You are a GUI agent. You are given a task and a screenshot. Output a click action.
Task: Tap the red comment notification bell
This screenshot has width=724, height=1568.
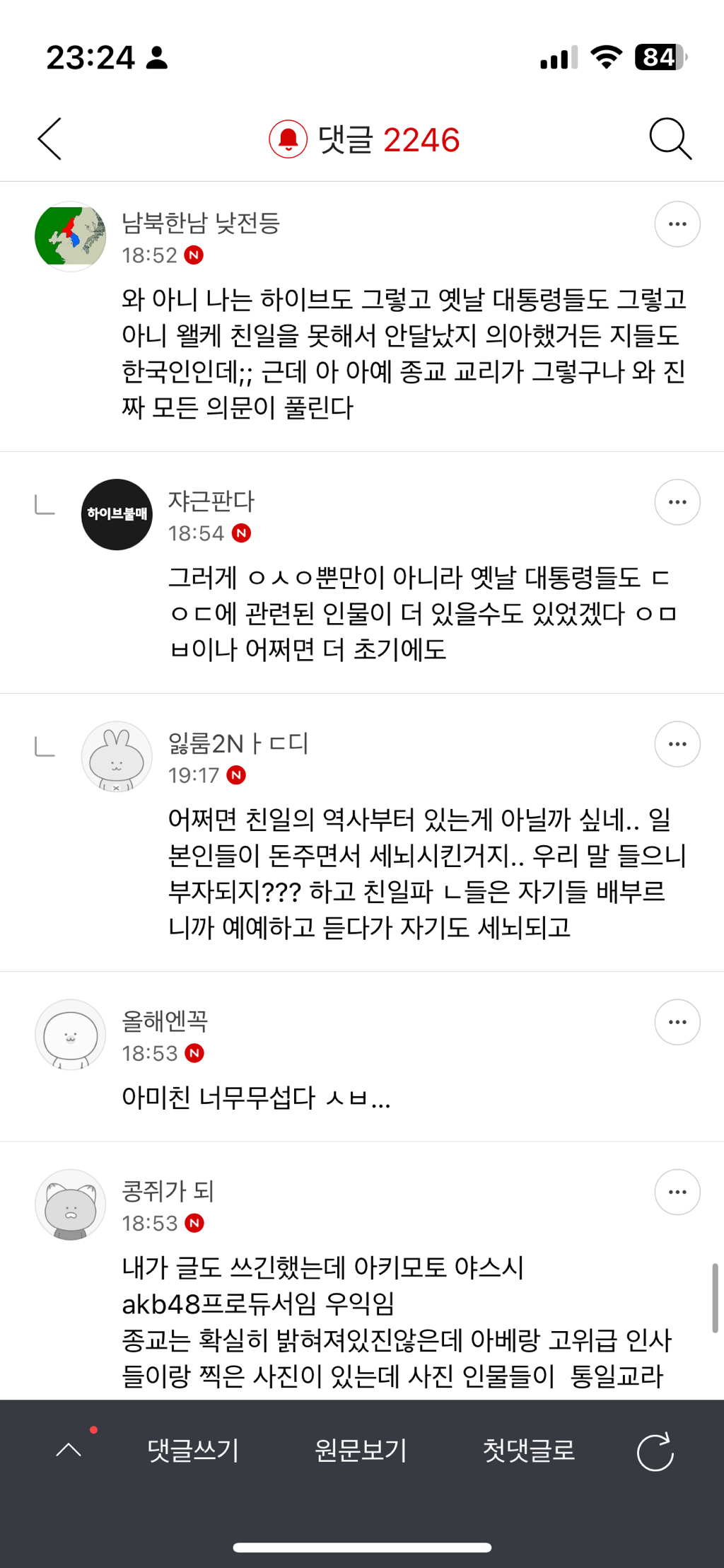click(x=288, y=139)
